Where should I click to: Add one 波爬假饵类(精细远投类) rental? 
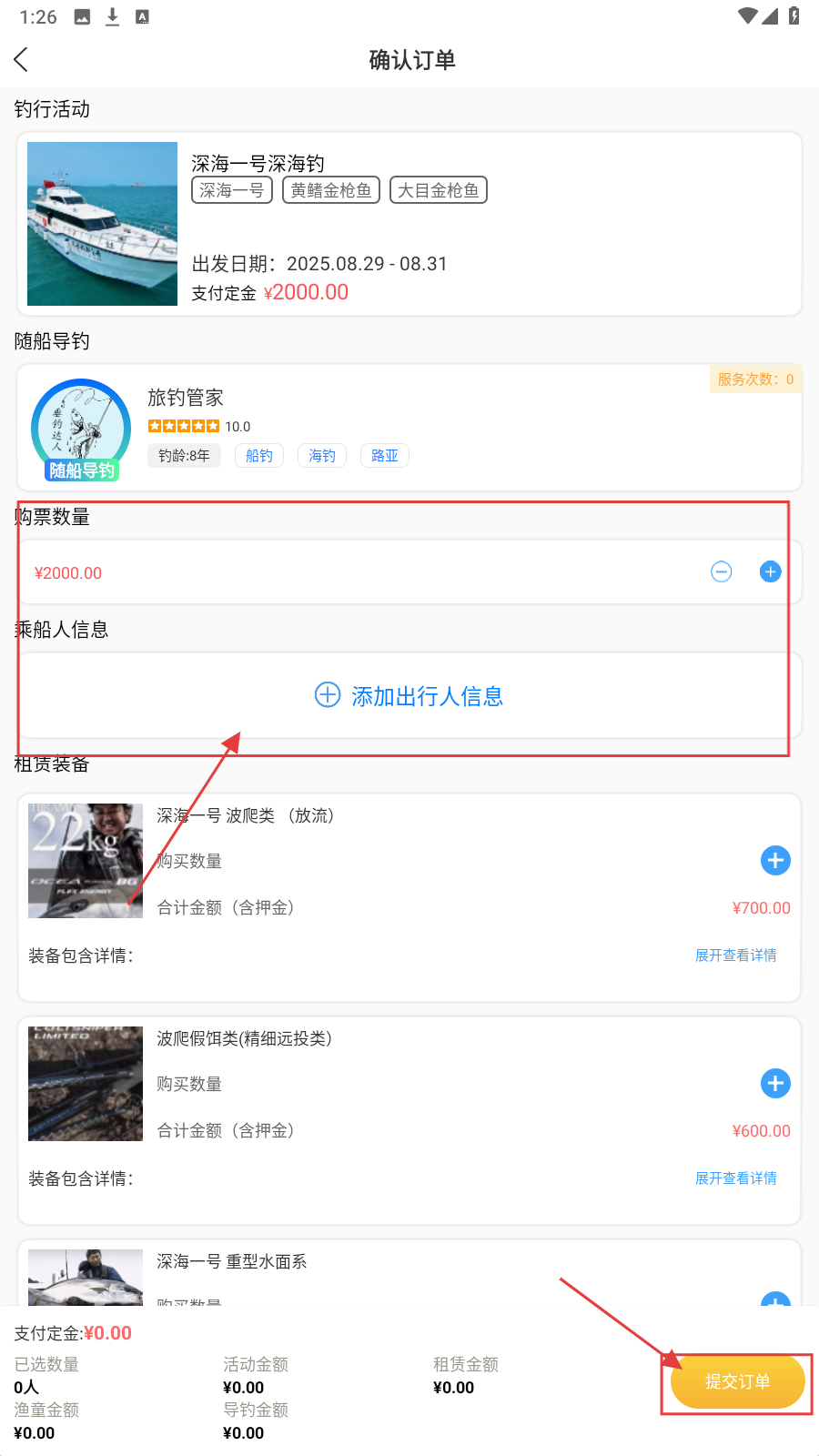coord(775,1083)
